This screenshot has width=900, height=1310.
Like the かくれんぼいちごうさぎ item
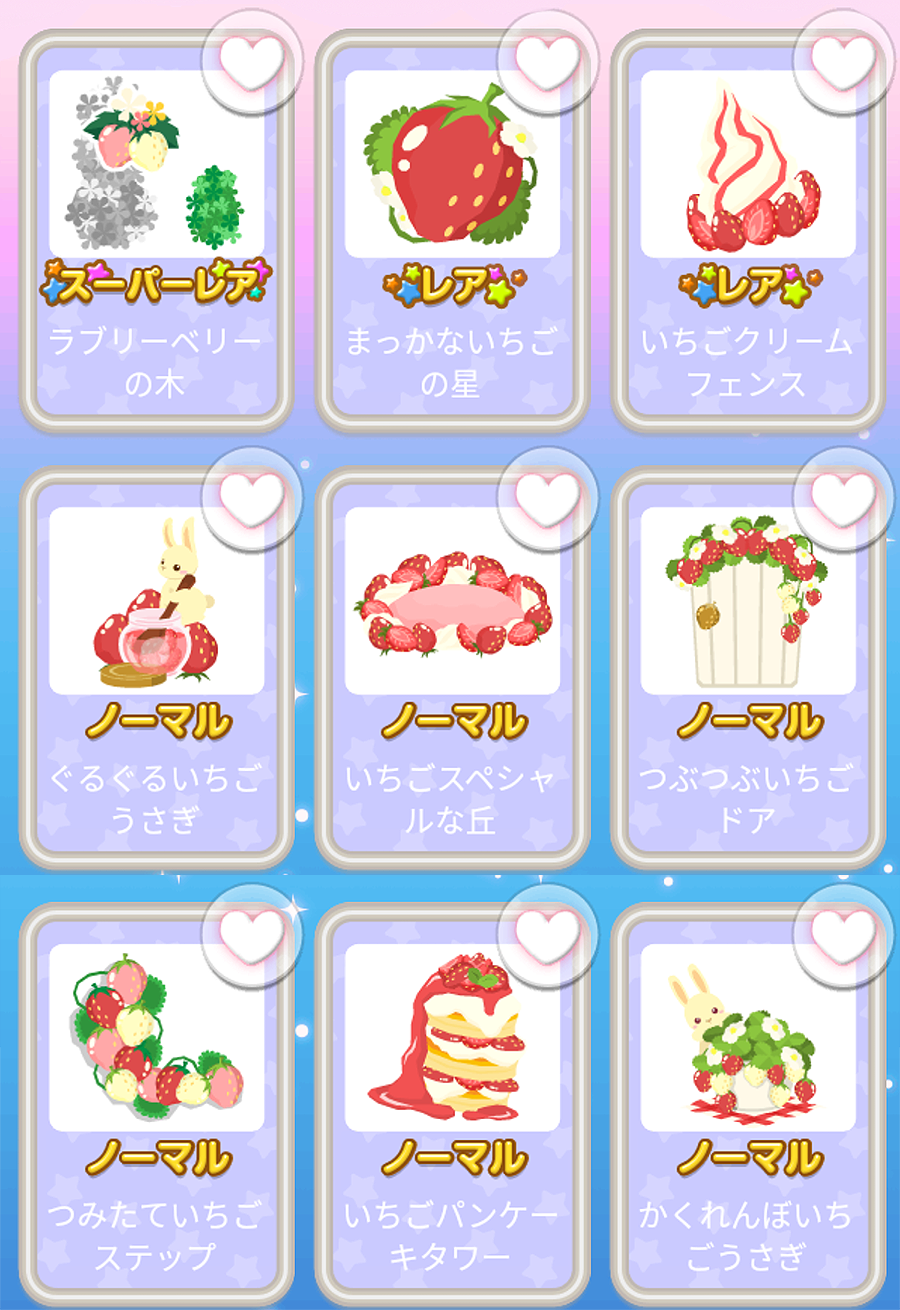point(842,934)
